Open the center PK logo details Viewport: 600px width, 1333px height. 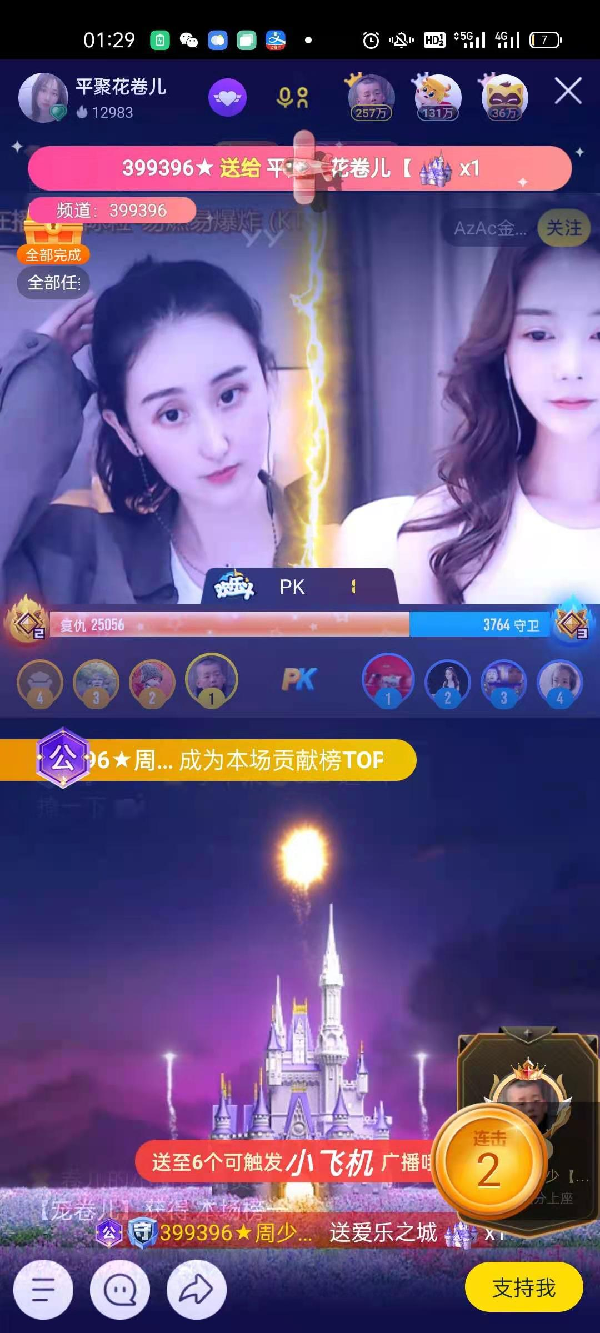pos(298,680)
